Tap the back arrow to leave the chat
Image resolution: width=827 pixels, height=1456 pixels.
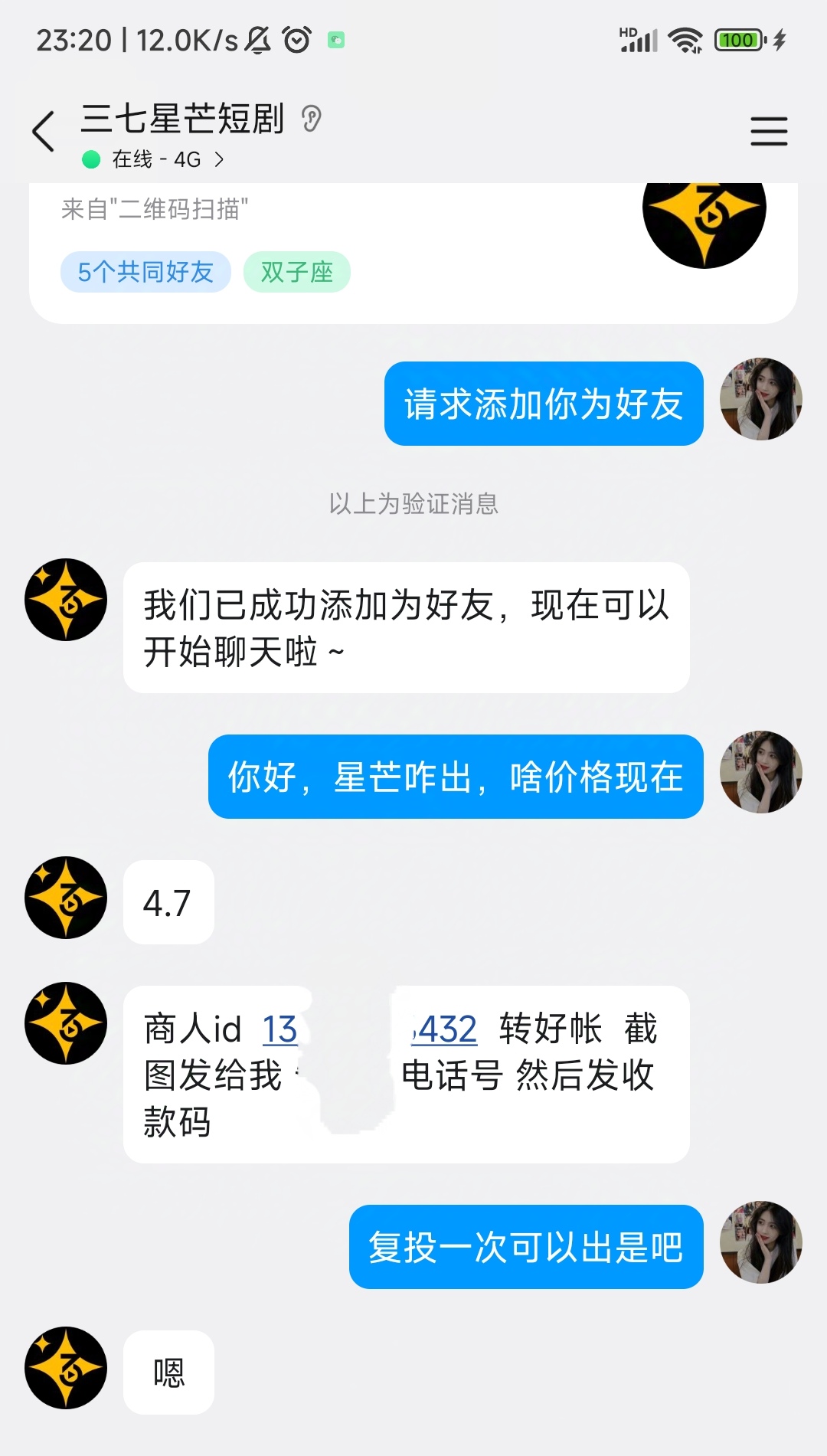42,130
